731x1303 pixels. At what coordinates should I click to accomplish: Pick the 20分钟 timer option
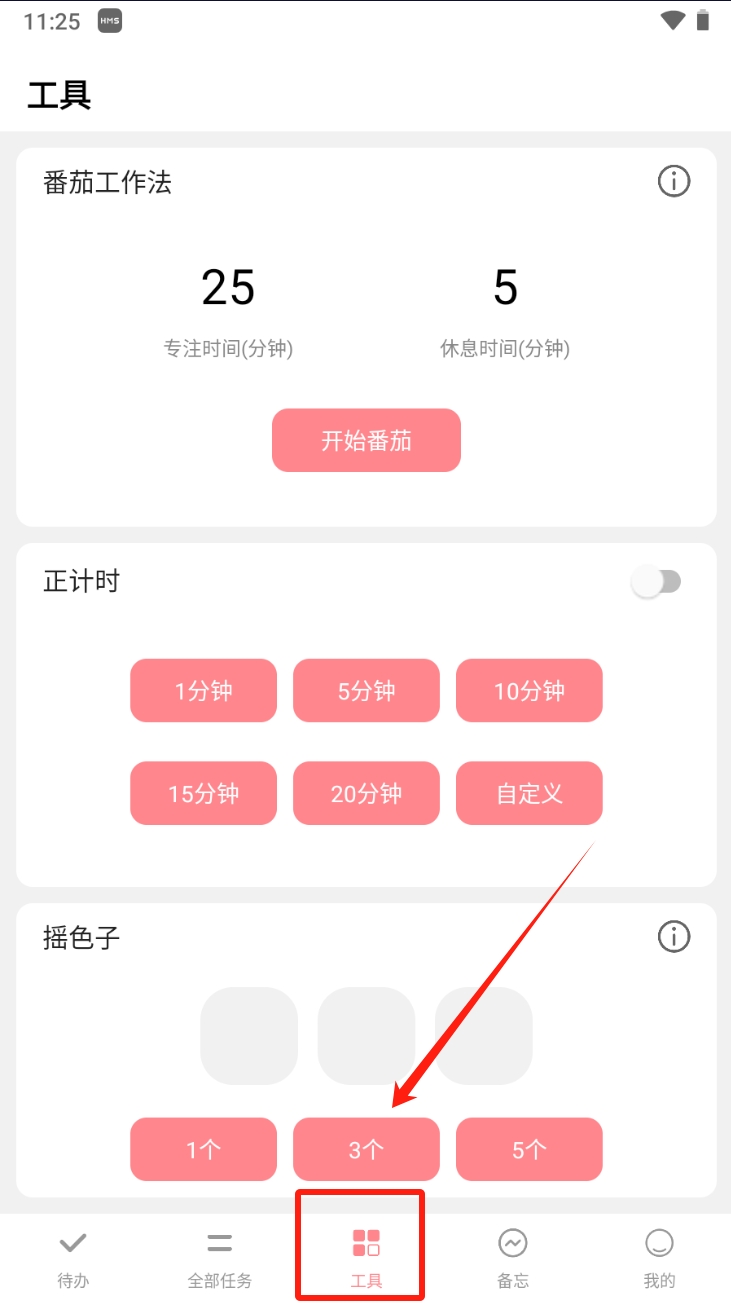[x=366, y=793]
